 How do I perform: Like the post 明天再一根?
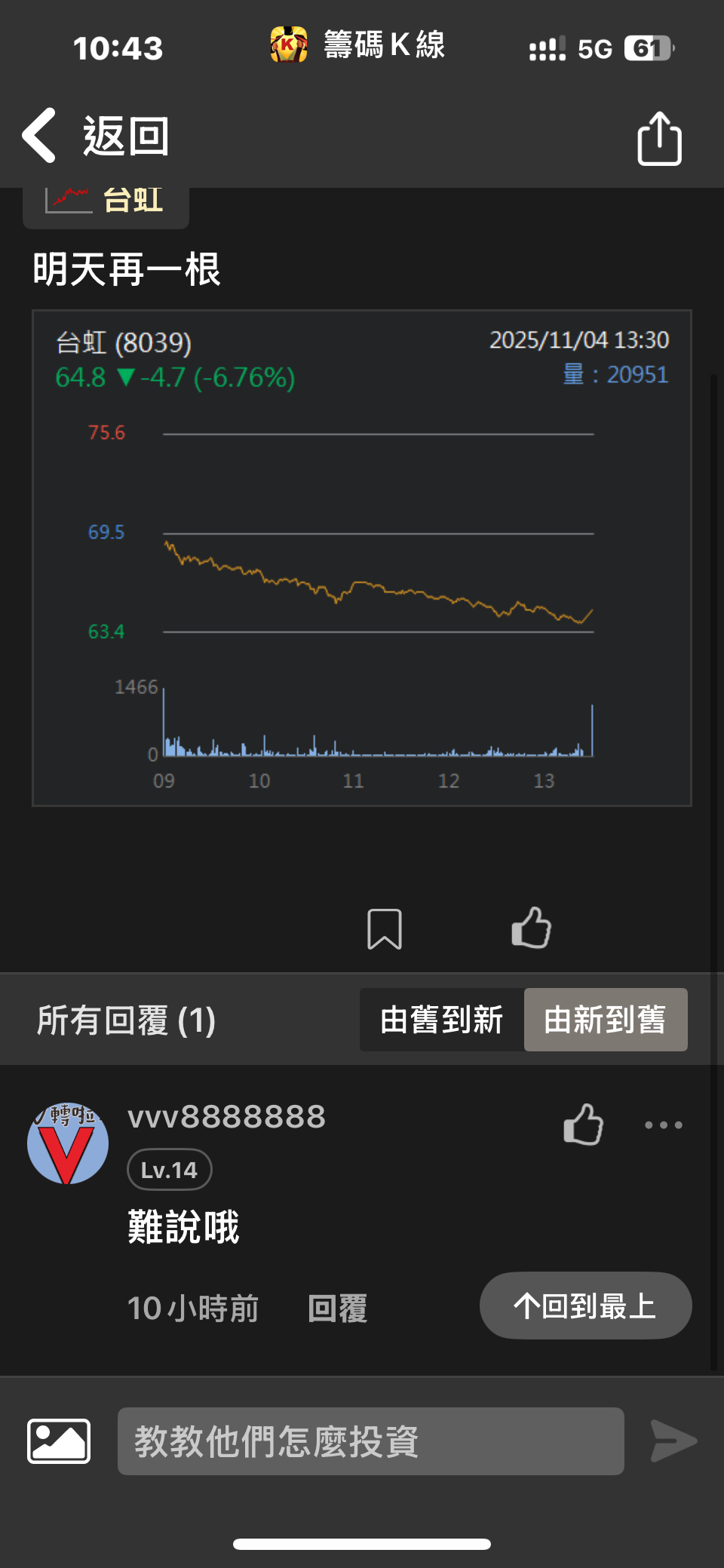click(x=531, y=928)
